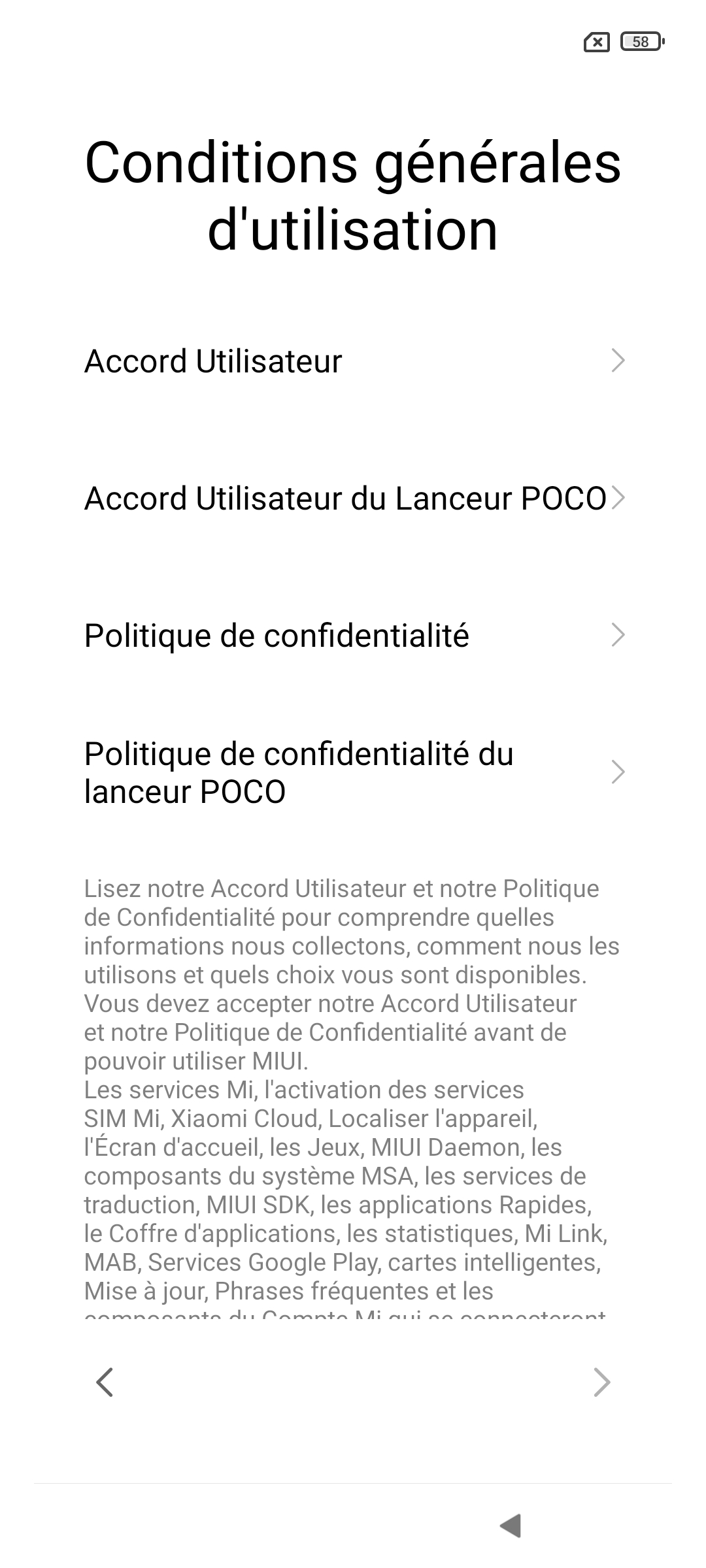This screenshot has width=706, height=1568.
Task: Open Accord Utilisateur du Lanceur POCO
Action: (x=353, y=498)
